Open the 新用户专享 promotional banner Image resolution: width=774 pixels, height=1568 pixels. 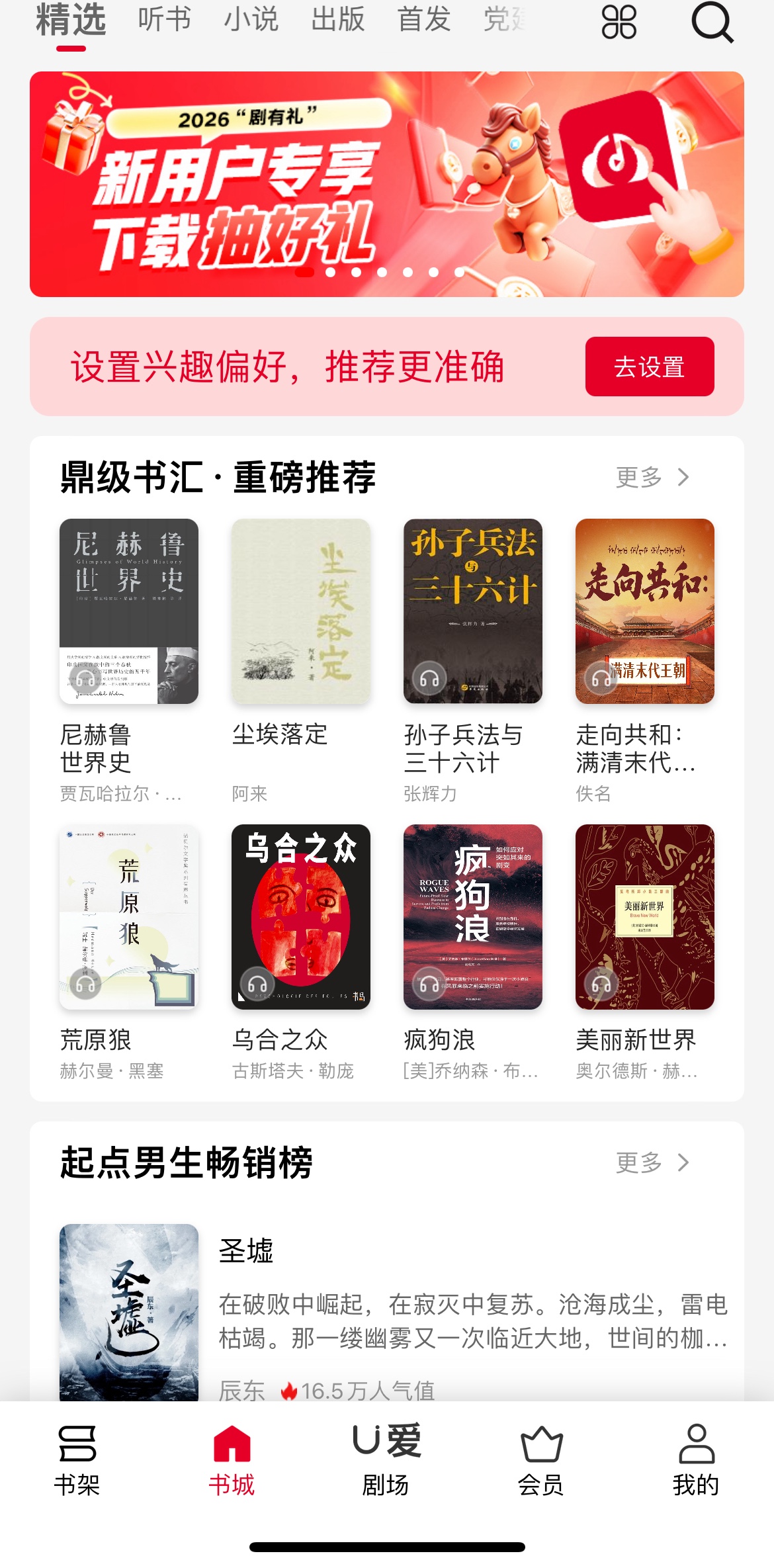click(x=387, y=184)
